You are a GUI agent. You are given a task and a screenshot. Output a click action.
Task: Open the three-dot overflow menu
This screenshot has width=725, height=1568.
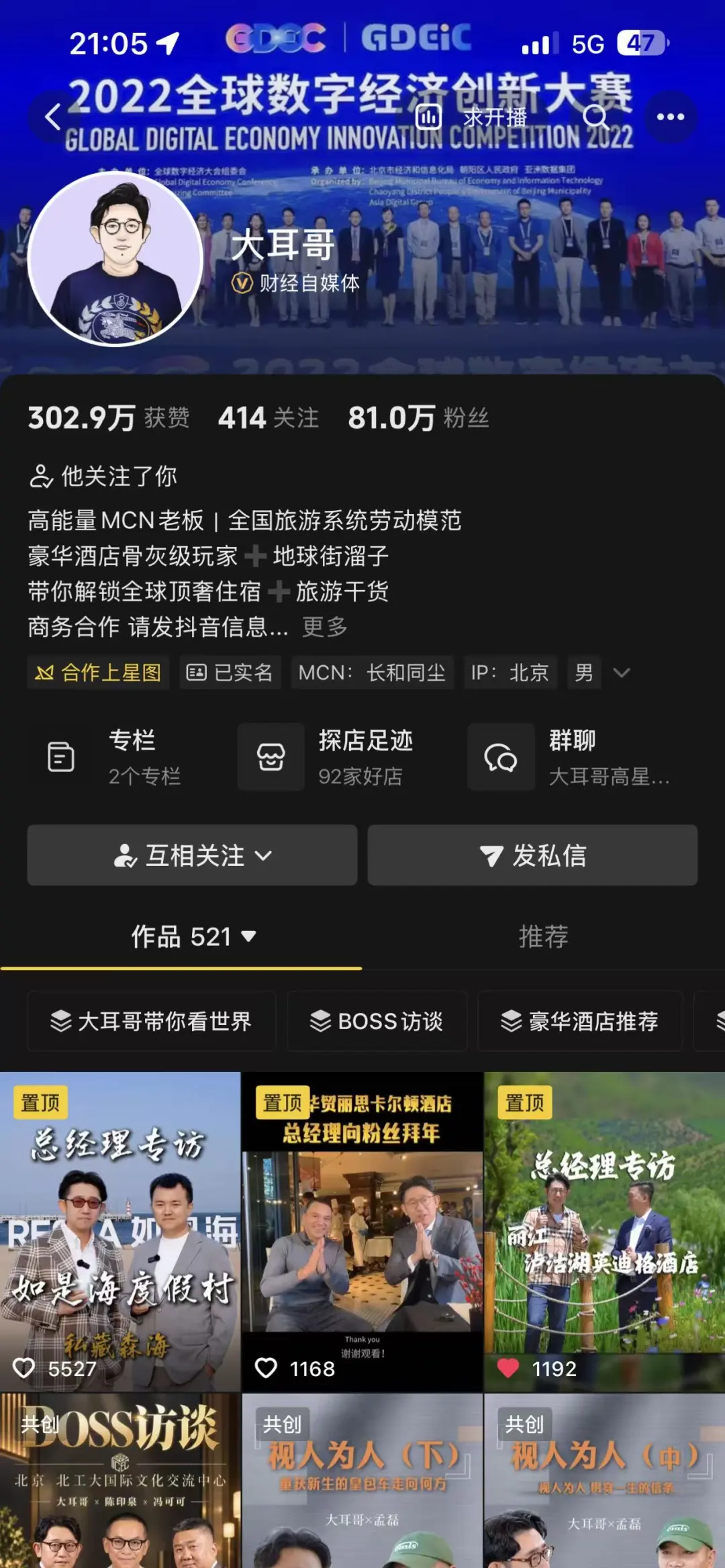[x=670, y=117]
